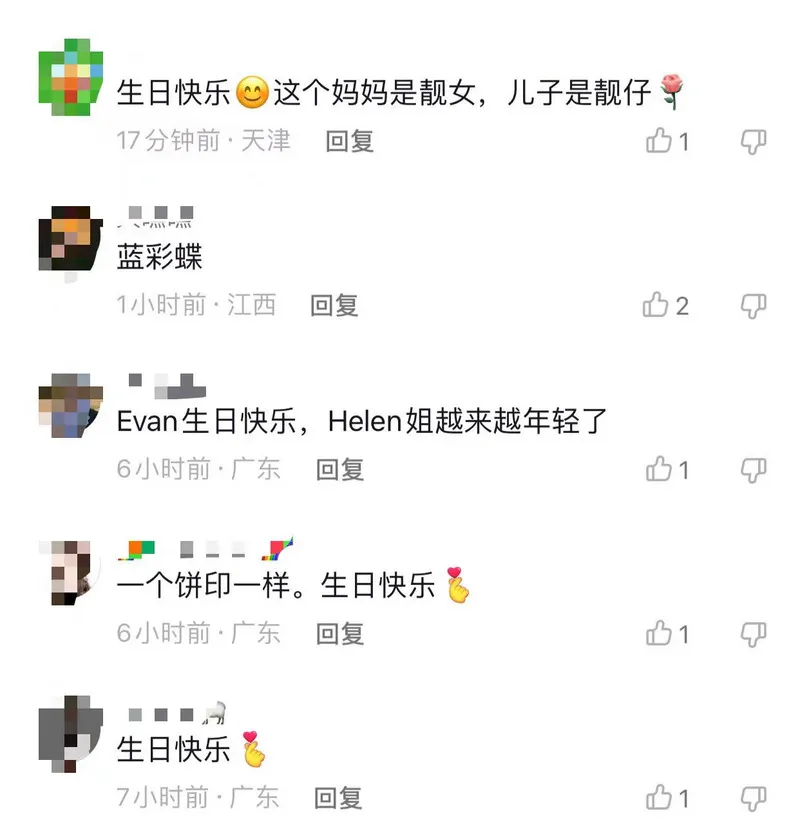Open the green avatar of the Tianjin commenter

(71, 78)
